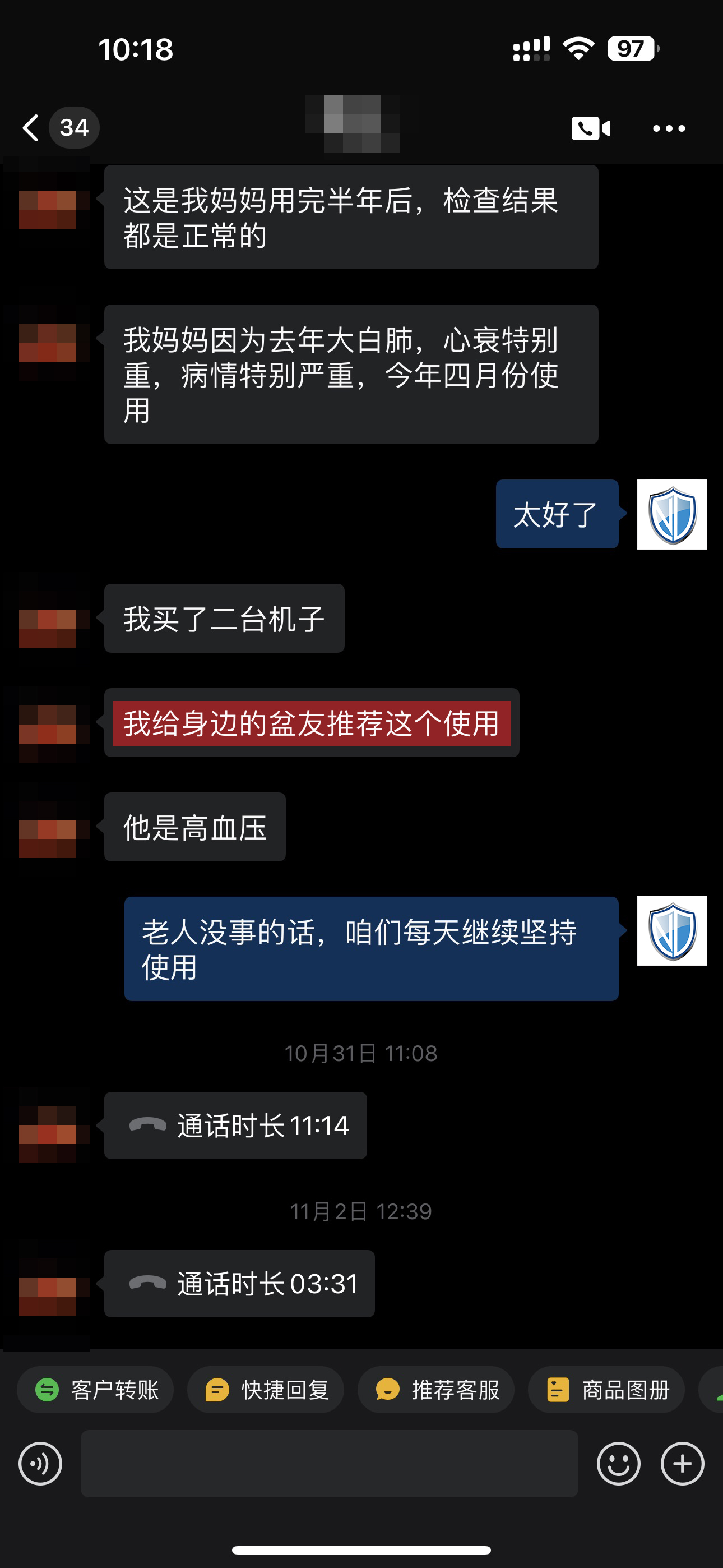Tap the blue reply about 老人没事的话

coord(371,949)
